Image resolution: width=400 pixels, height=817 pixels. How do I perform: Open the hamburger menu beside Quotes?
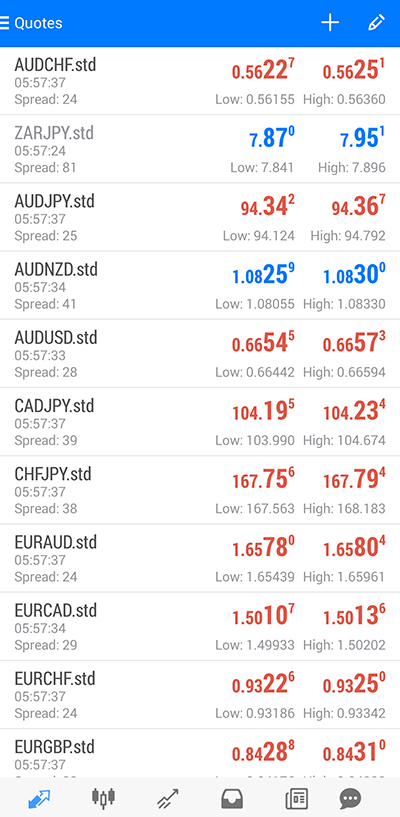[x=4, y=23]
